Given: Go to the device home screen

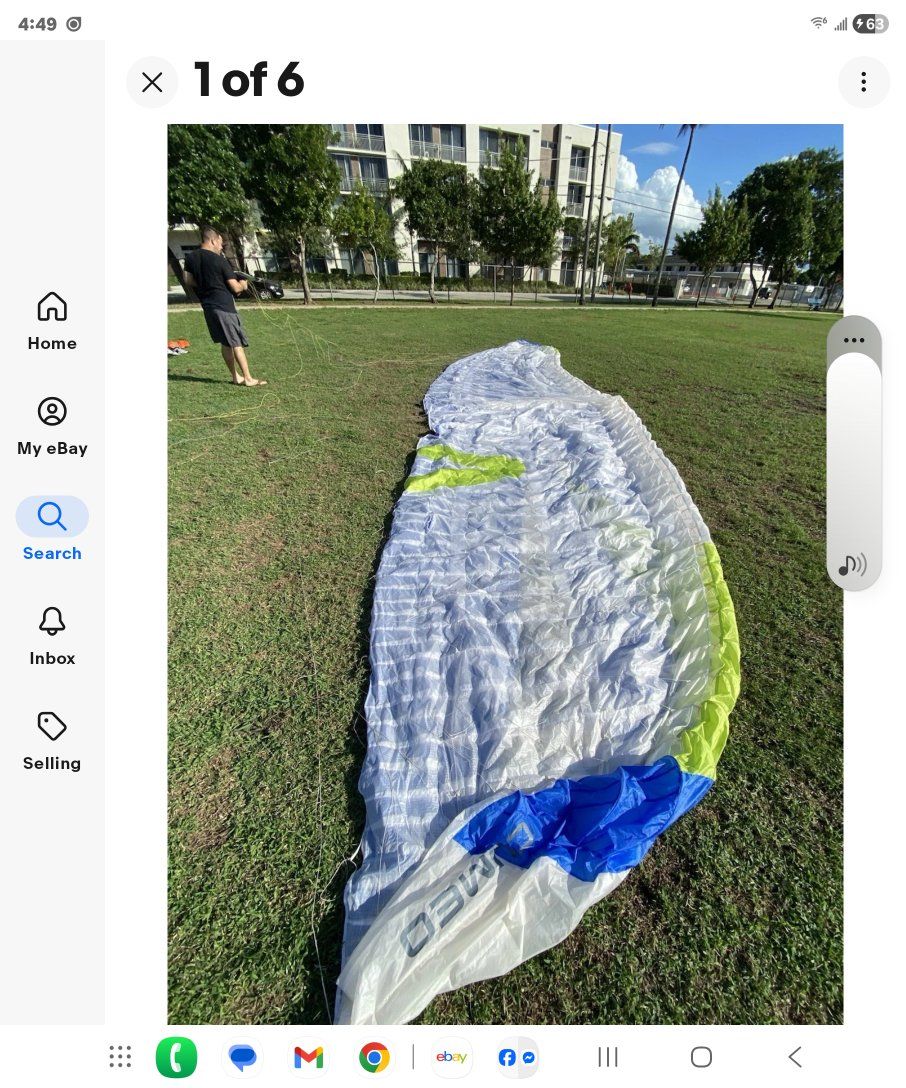Looking at the screenshot, I should [701, 1057].
